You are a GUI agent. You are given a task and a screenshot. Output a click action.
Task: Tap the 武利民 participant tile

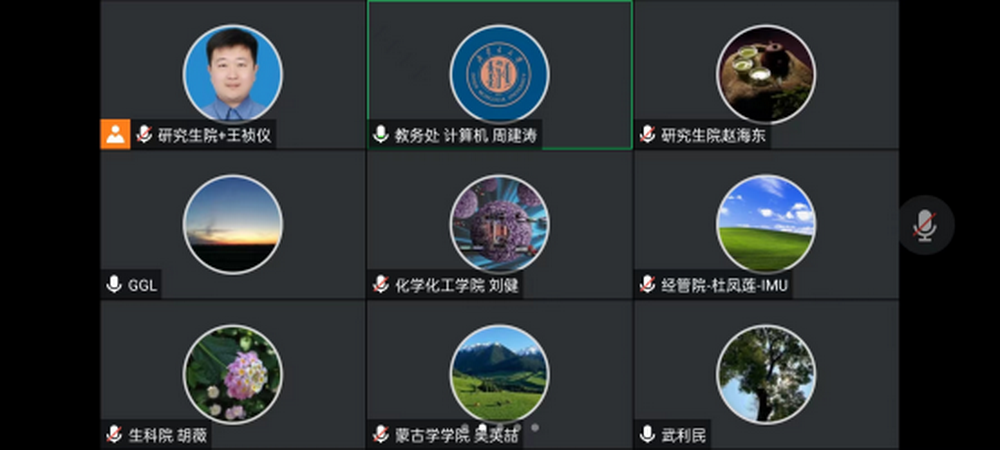[x=766, y=374]
